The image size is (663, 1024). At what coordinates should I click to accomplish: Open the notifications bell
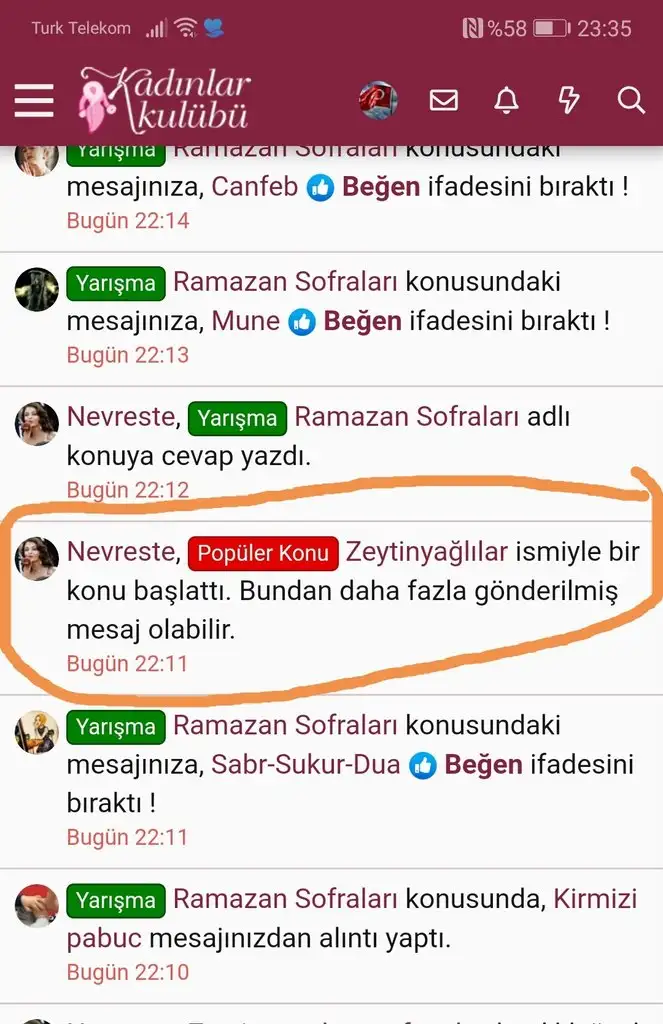click(507, 100)
